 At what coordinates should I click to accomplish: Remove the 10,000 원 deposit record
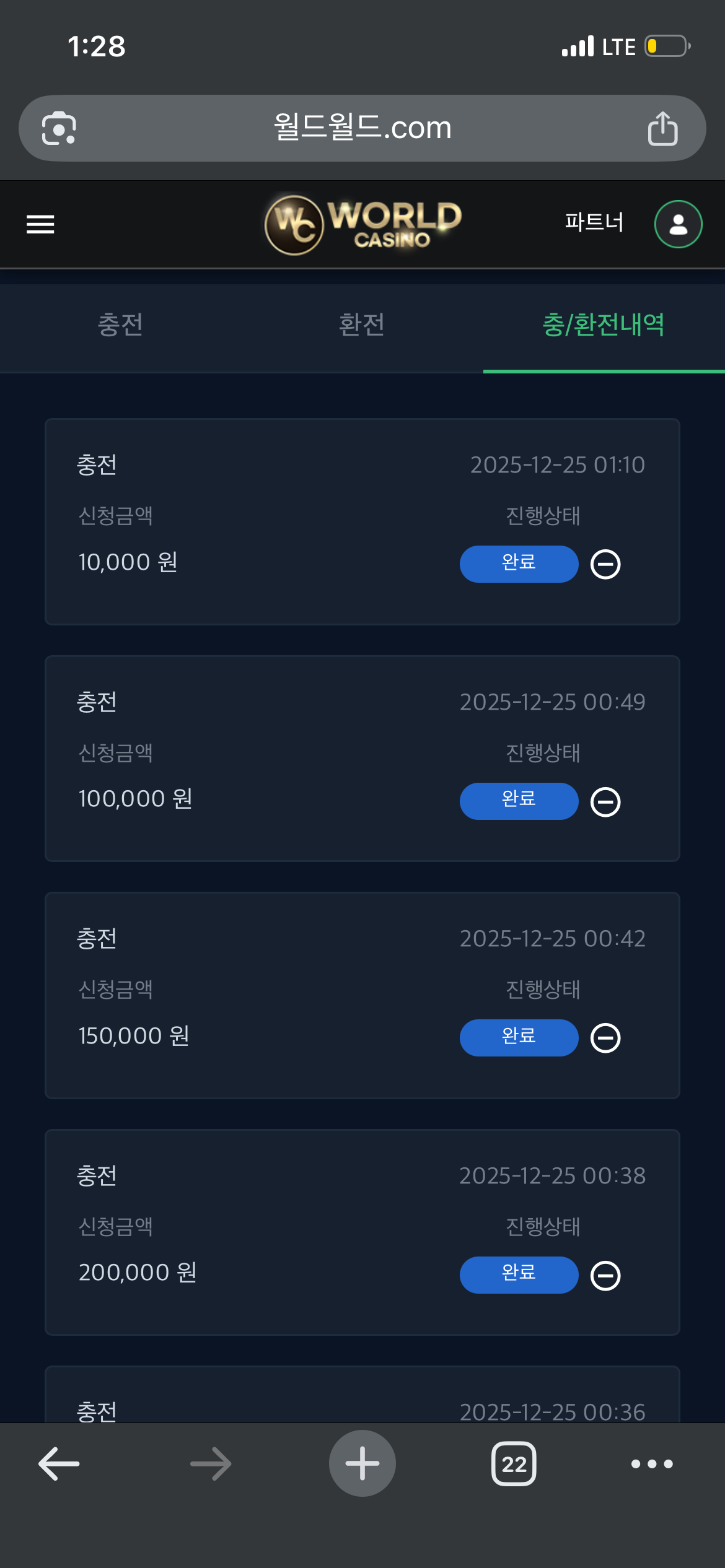(605, 564)
